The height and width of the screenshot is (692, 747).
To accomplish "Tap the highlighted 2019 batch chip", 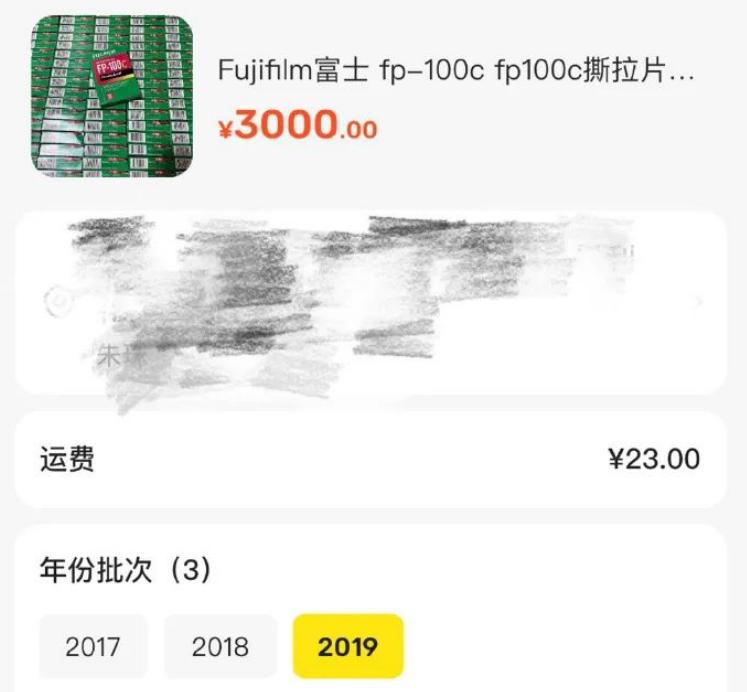I will pyautogui.click(x=347, y=646).
